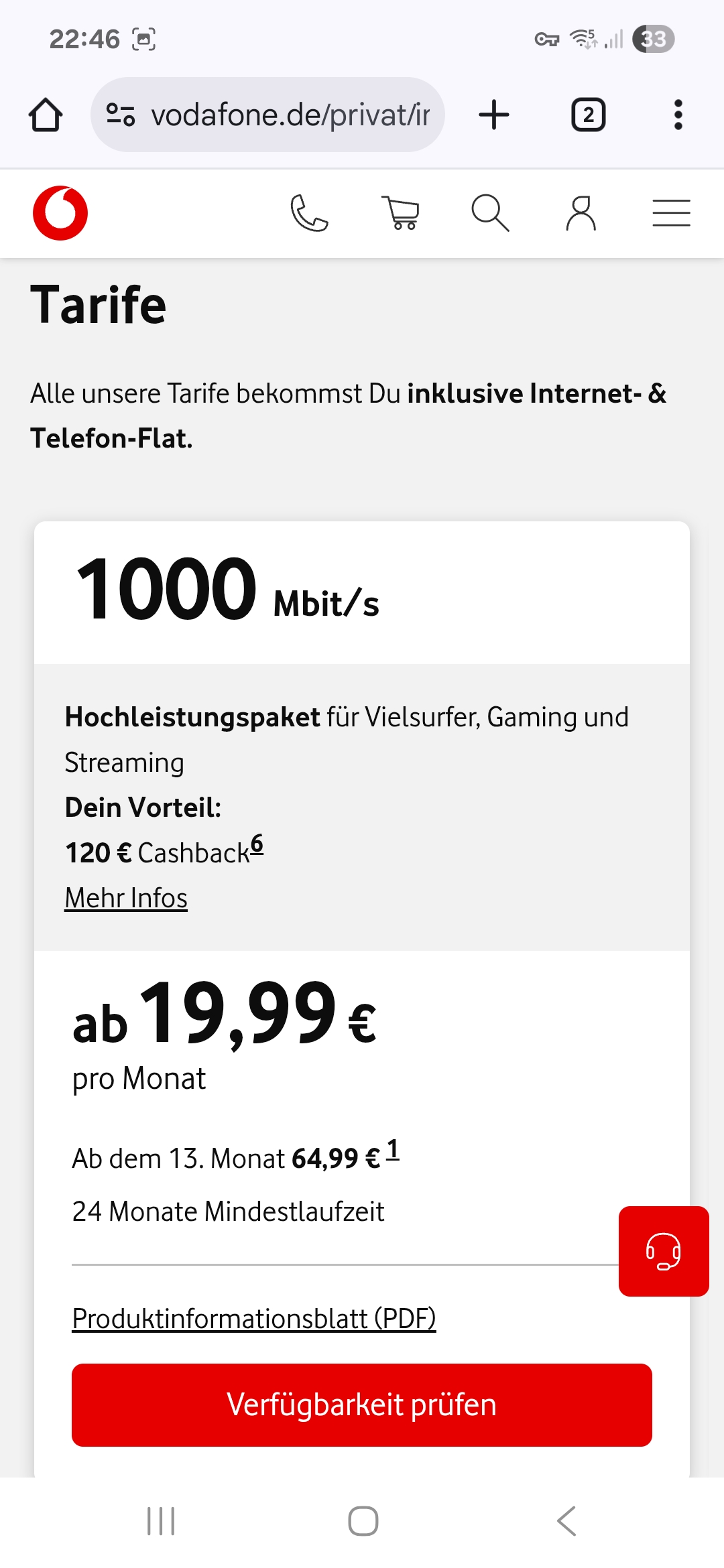Go back with system back button
724x1568 pixels.
click(566, 1520)
